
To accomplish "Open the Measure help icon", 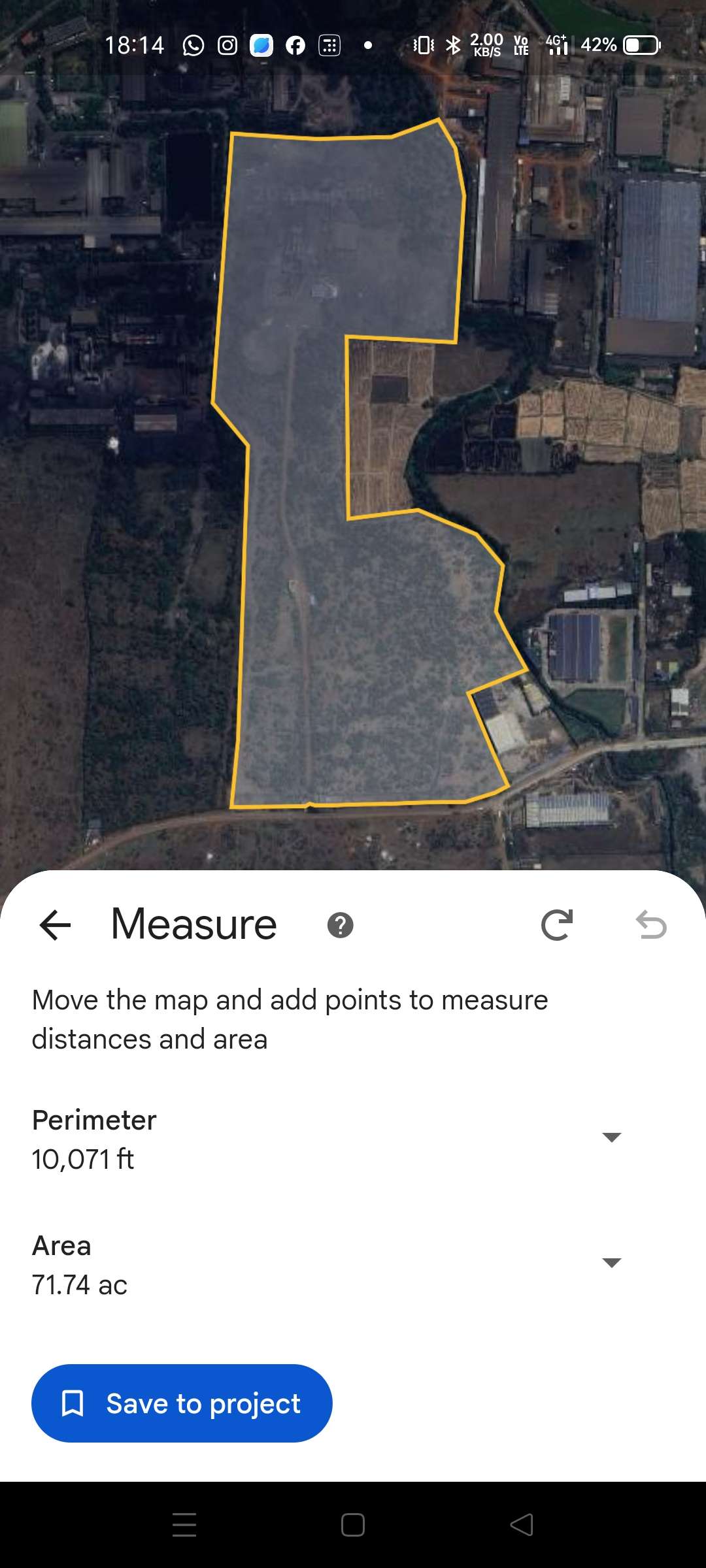I will (340, 925).
